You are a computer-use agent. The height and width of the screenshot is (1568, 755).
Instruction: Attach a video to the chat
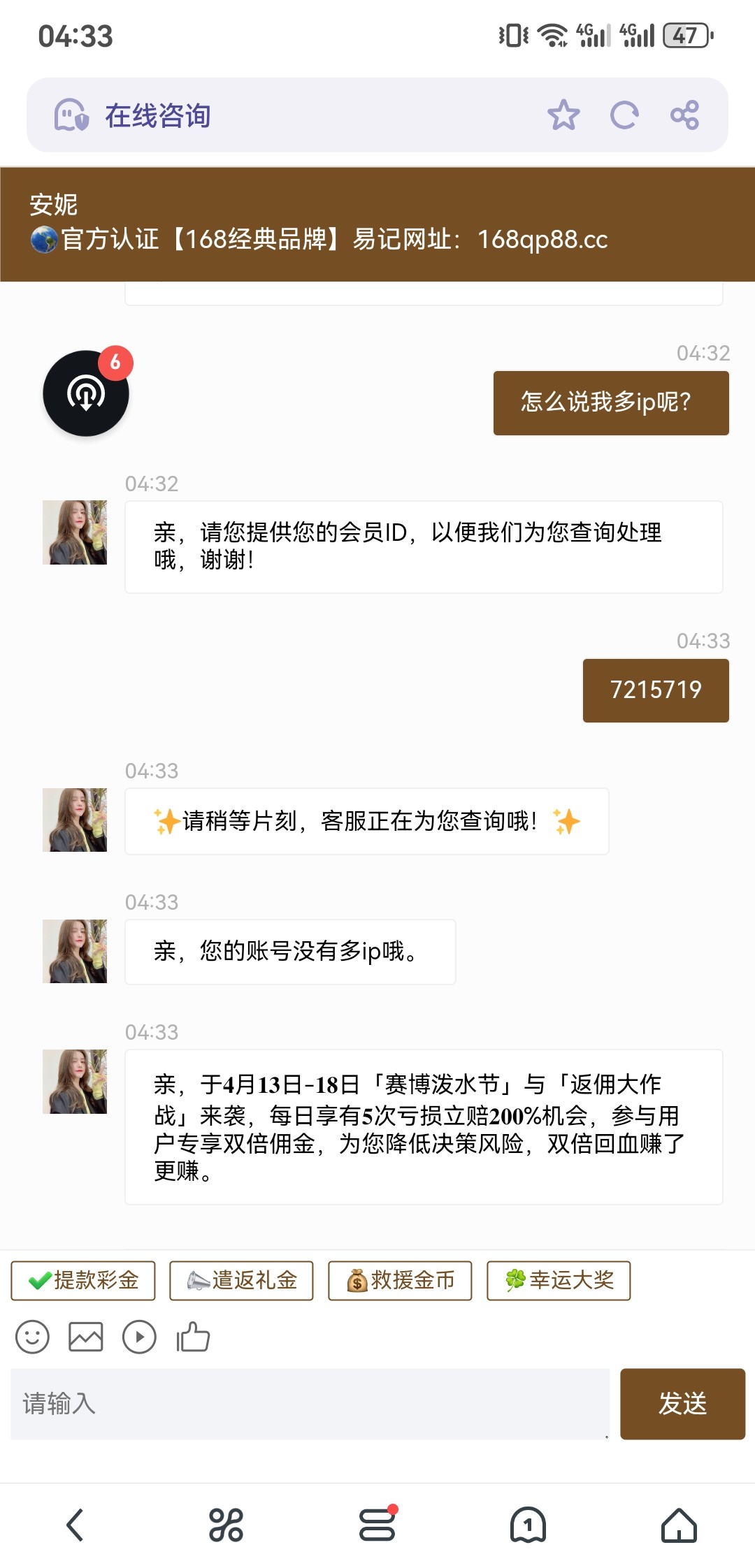[x=139, y=1337]
